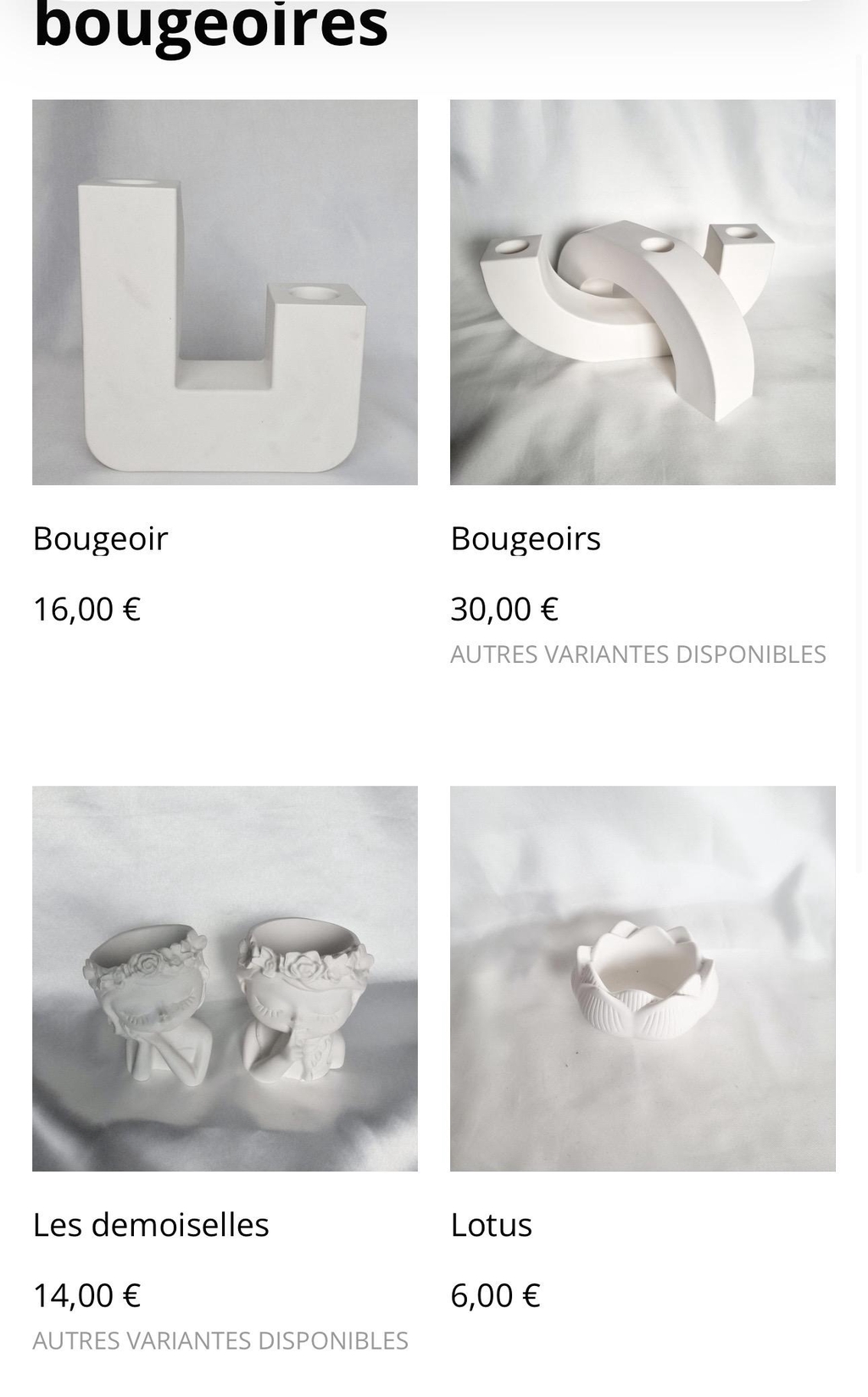Screen dimensions: 868x1397
Task: Click the 30,00 € price label
Action: click(x=505, y=609)
